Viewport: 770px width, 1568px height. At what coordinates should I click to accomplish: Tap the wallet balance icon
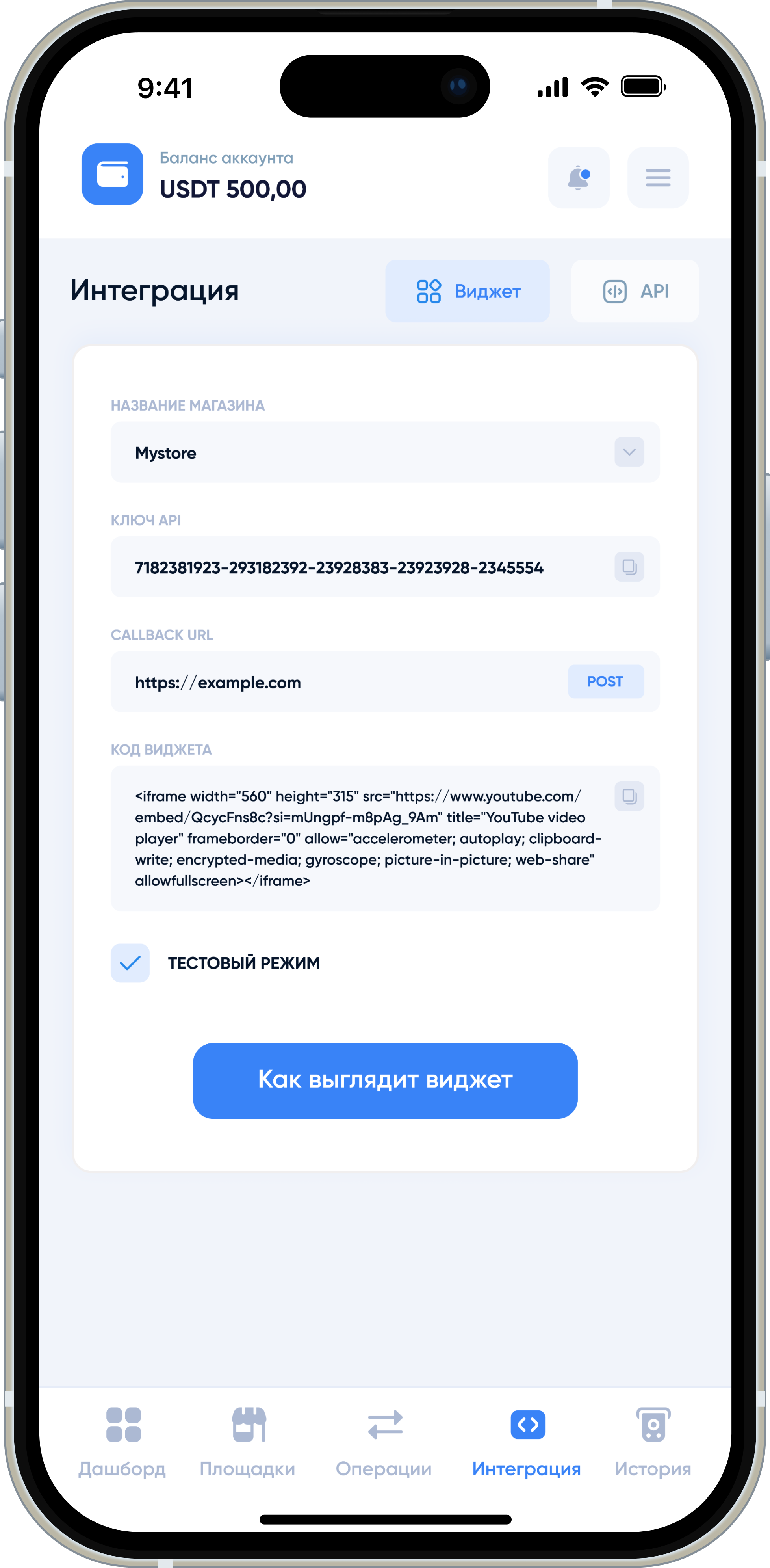click(x=113, y=174)
